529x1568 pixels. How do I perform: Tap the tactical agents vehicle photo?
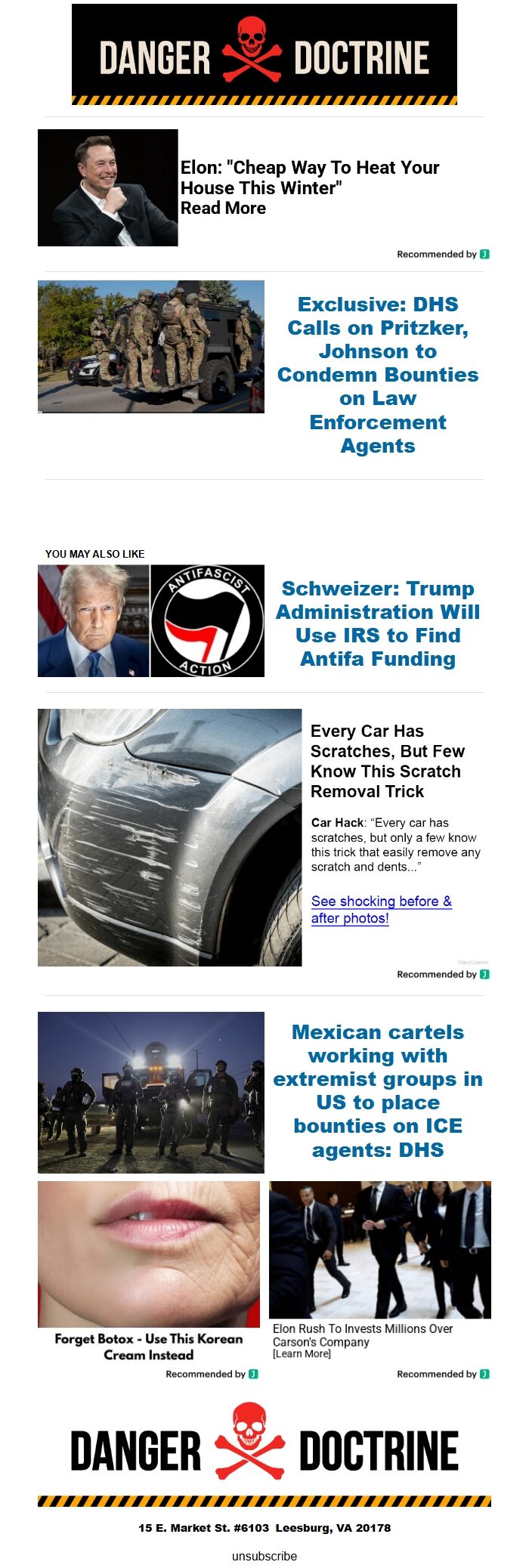[x=151, y=347]
